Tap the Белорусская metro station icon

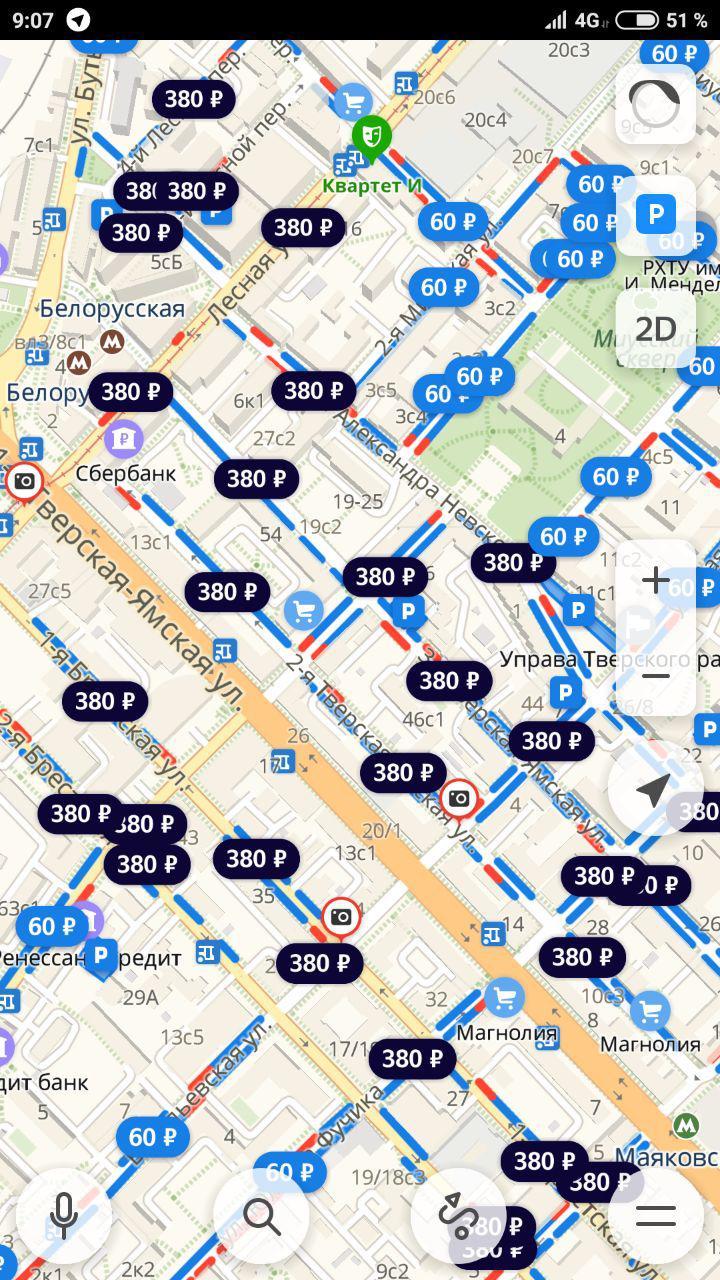point(111,342)
